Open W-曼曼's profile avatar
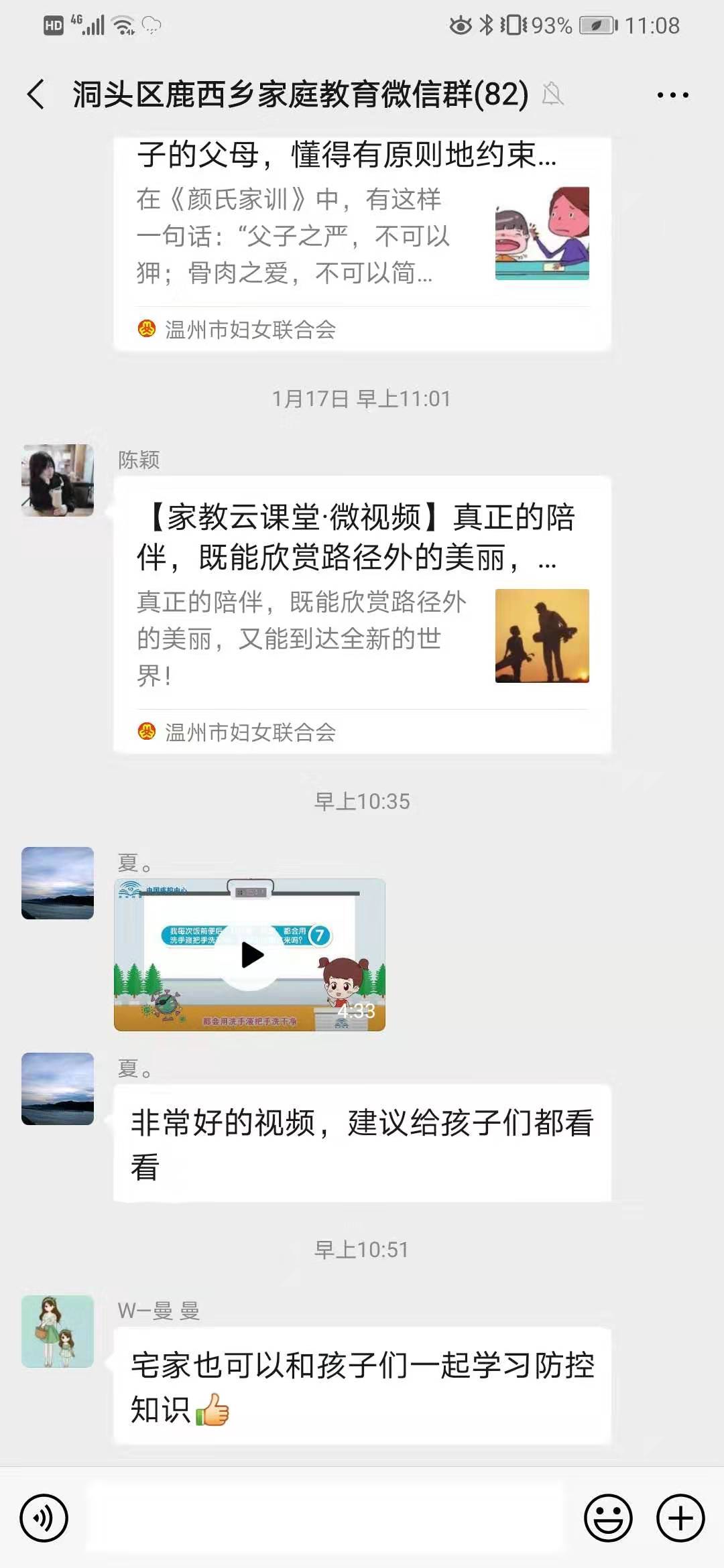 tap(58, 1331)
